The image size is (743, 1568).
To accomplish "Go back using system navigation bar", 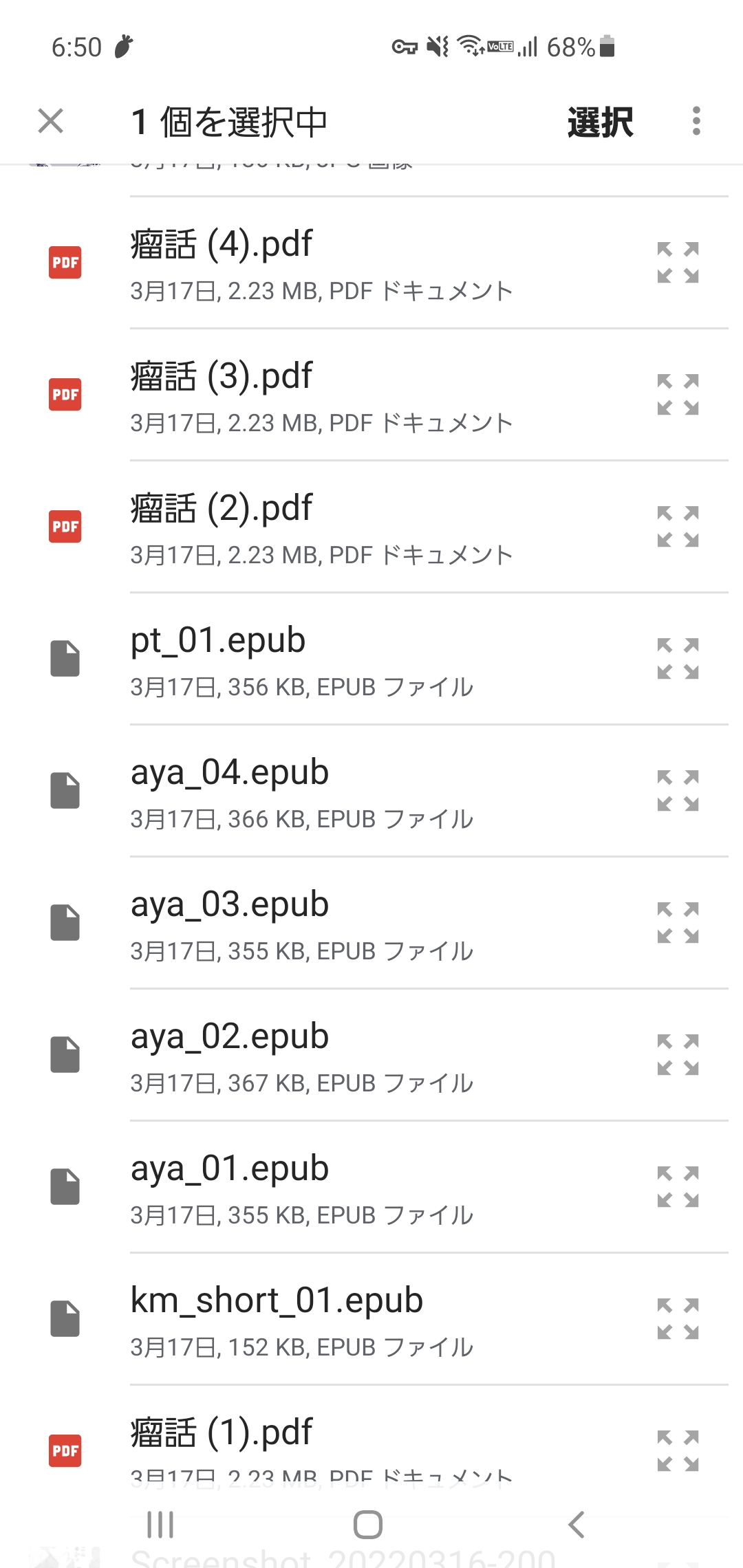I will click(x=577, y=1525).
